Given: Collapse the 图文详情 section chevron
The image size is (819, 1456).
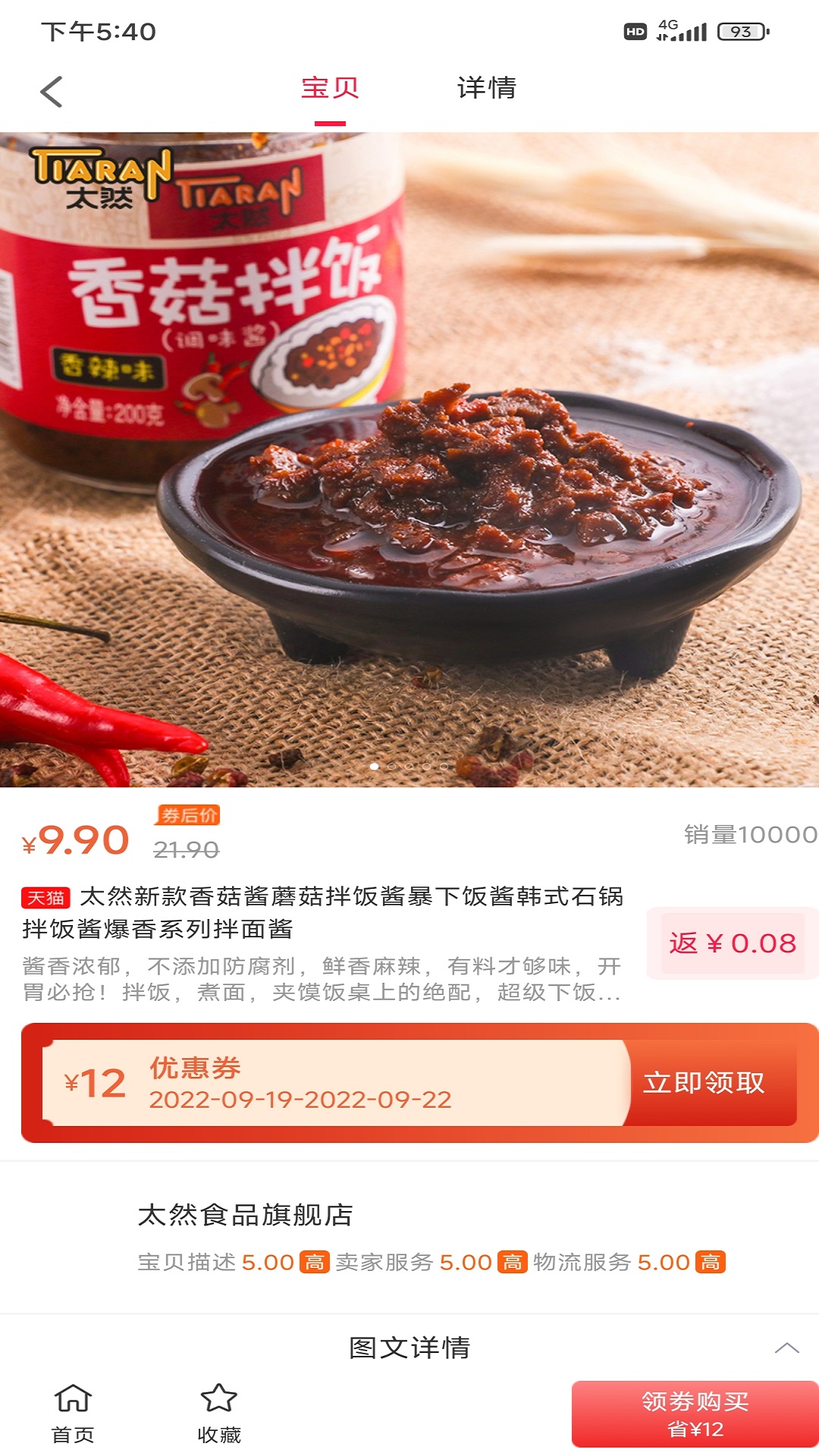Looking at the screenshot, I should 786,1348.
